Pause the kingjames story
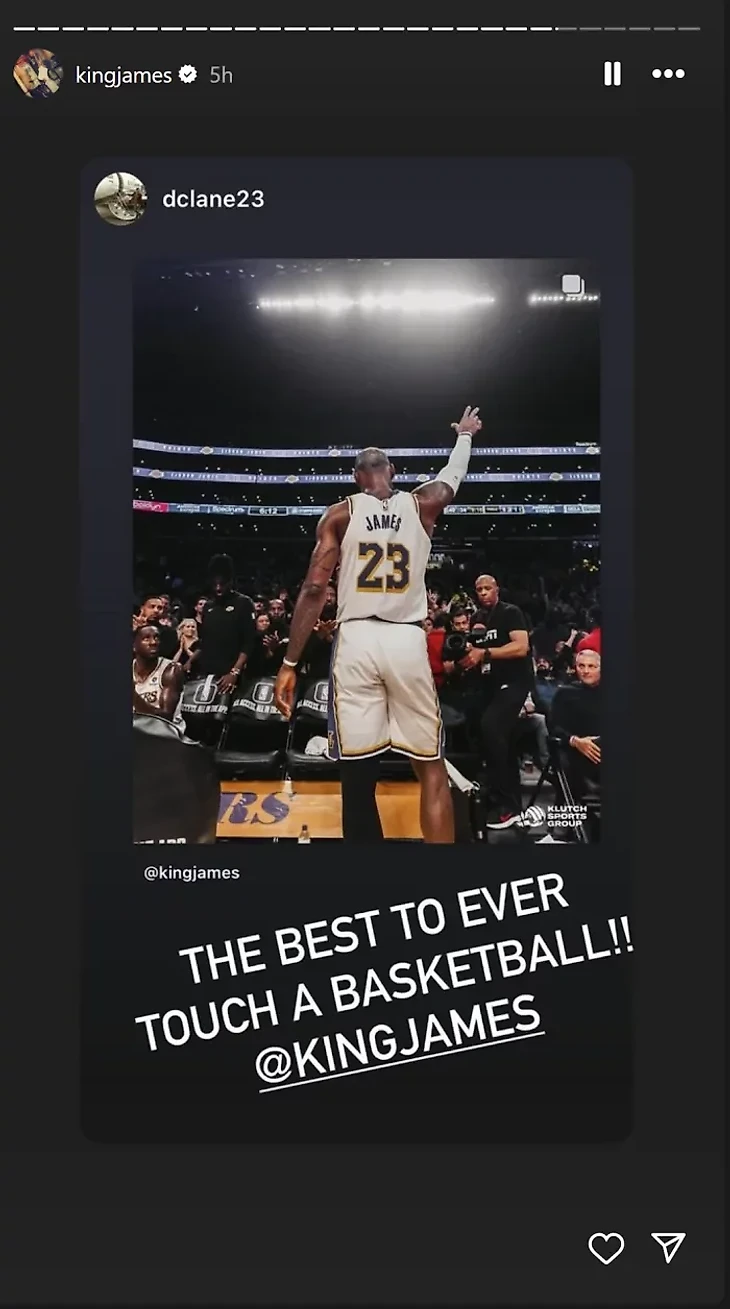Image resolution: width=730 pixels, height=1309 pixels. click(x=612, y=74)
